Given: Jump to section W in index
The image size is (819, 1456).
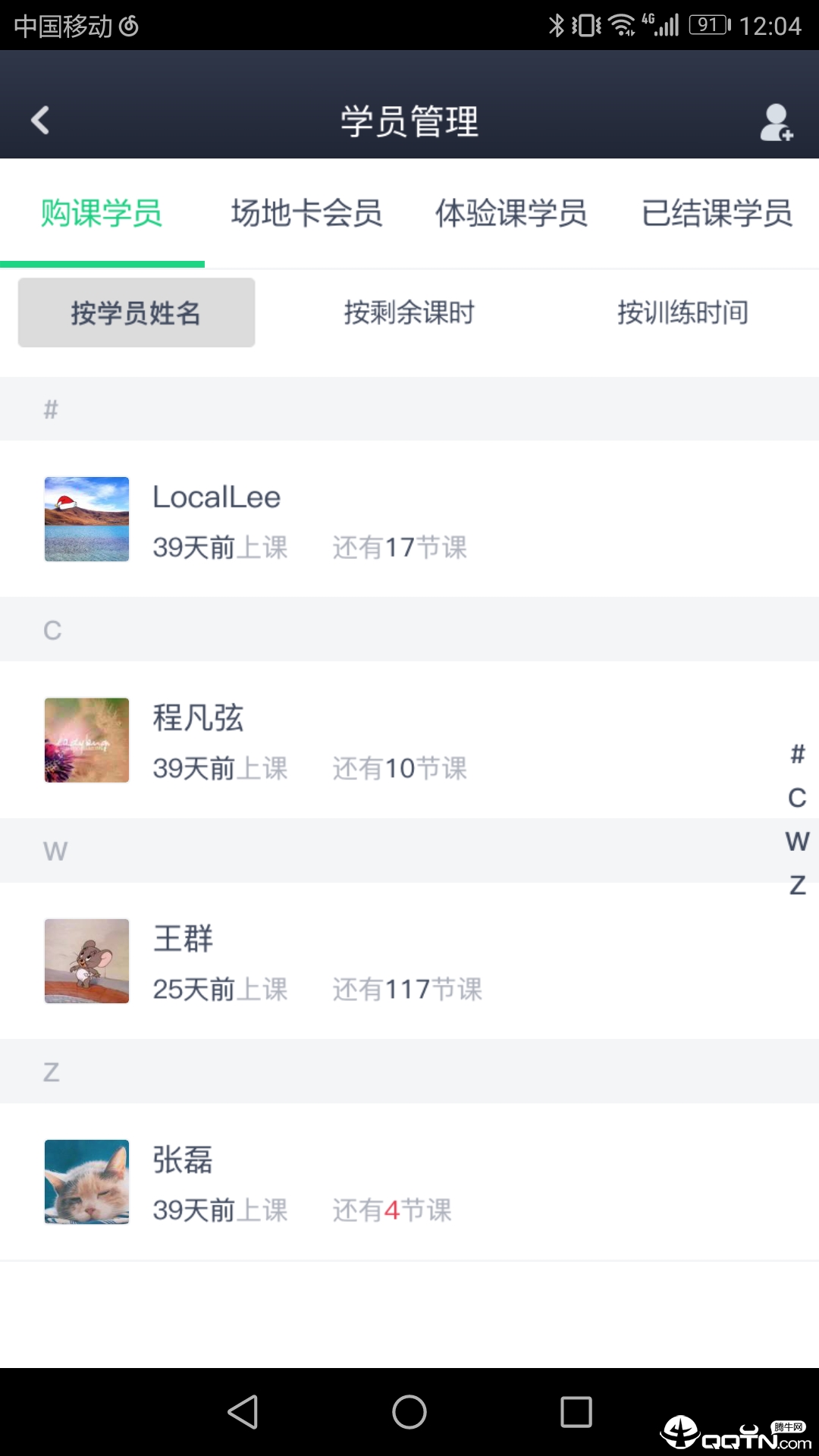Looking at the screenshot, I should [797, 841].
